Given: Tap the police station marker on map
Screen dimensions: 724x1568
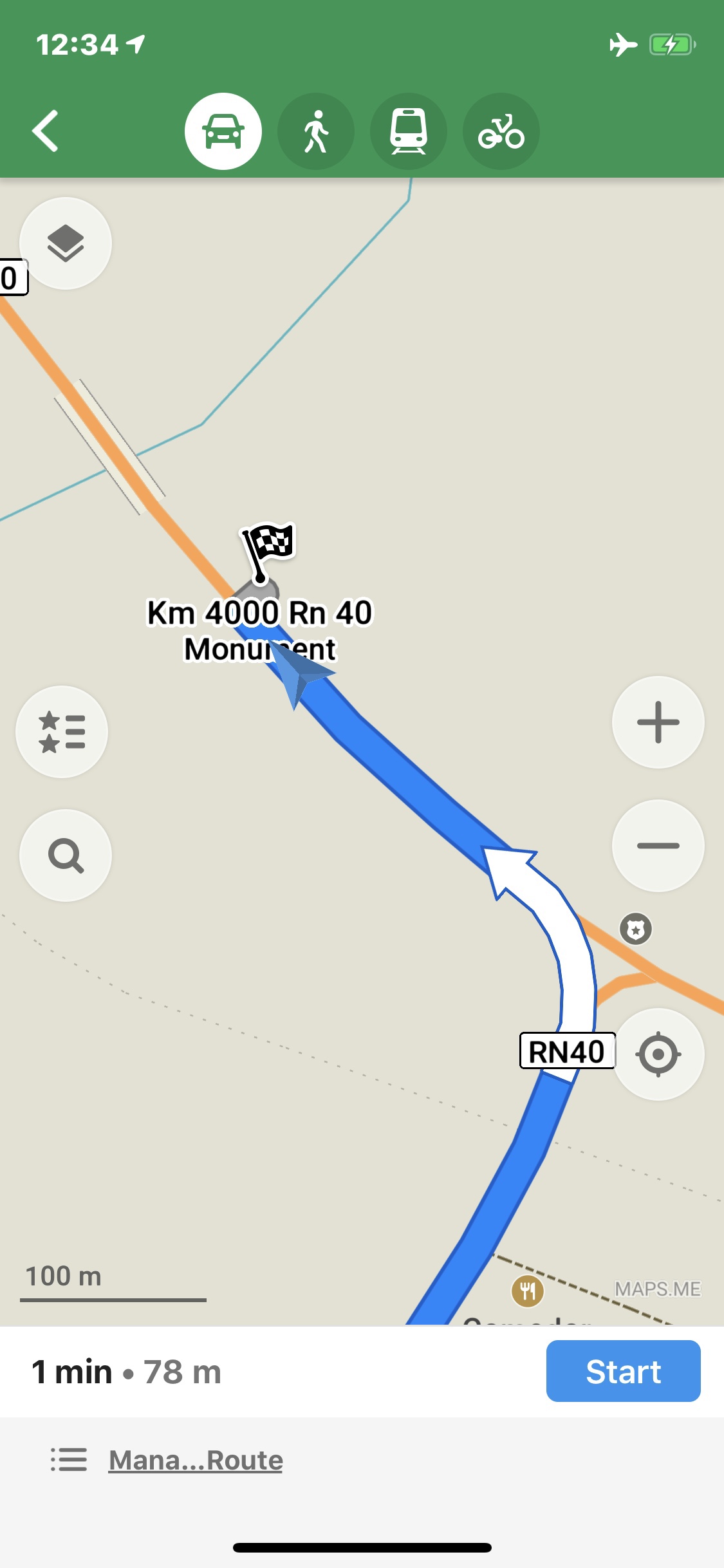Looking at the screenshot, I should coord(636,929).
